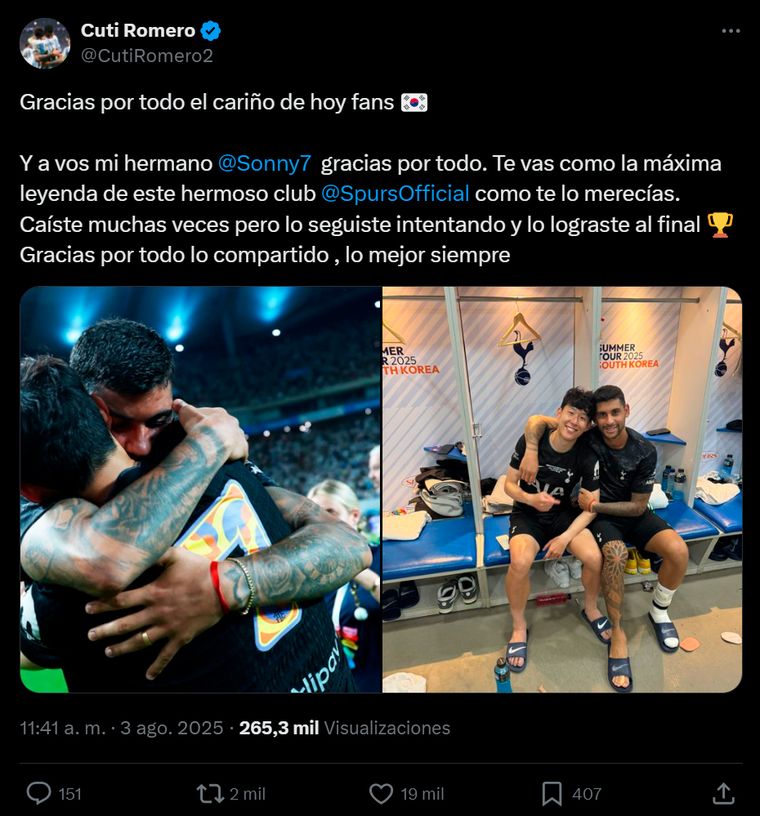Open Cuti Romero's profile picture
760x816 pixels.
coord(45,43)
